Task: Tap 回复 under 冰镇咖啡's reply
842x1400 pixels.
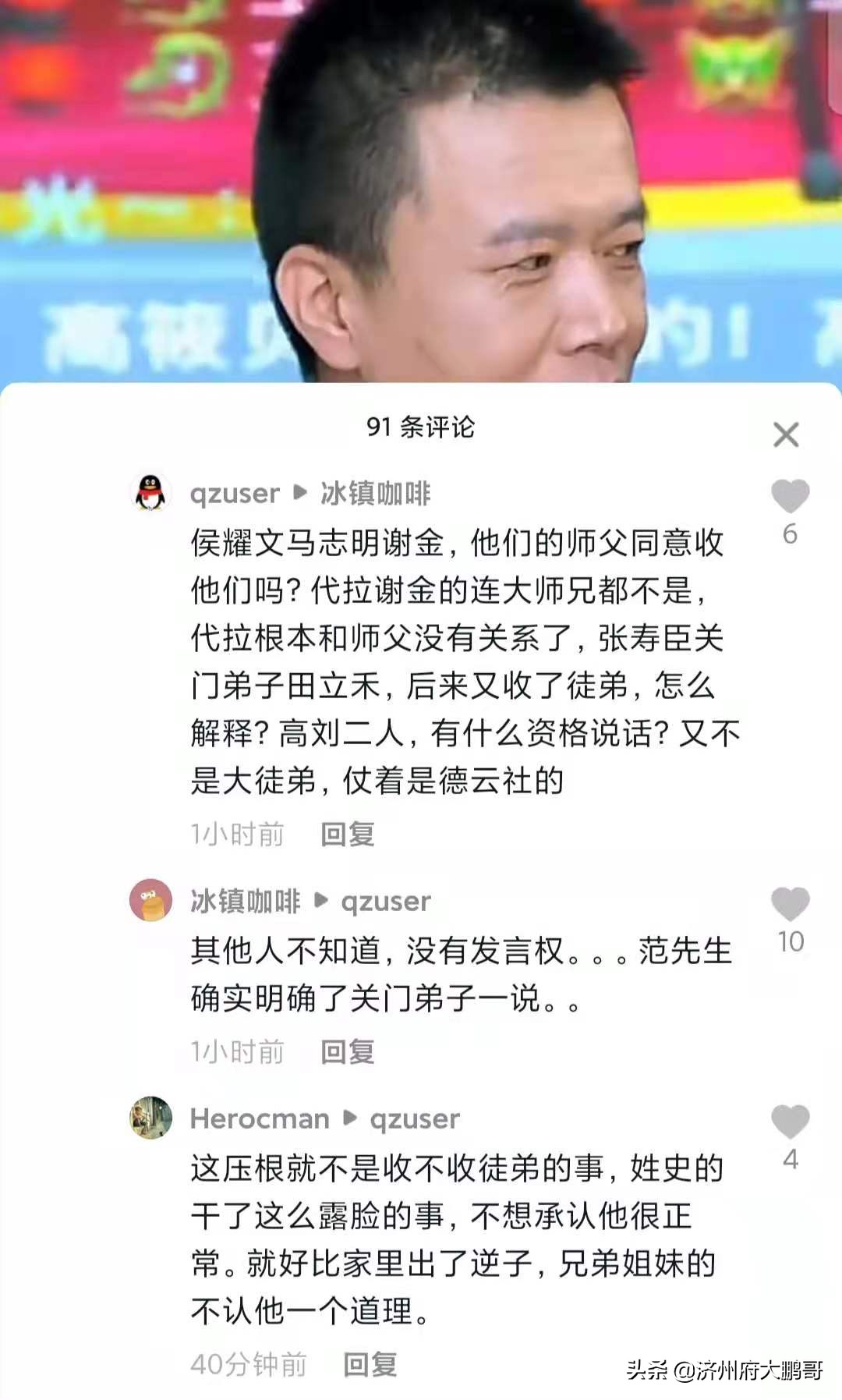Action: click(x=348, y=1052)
